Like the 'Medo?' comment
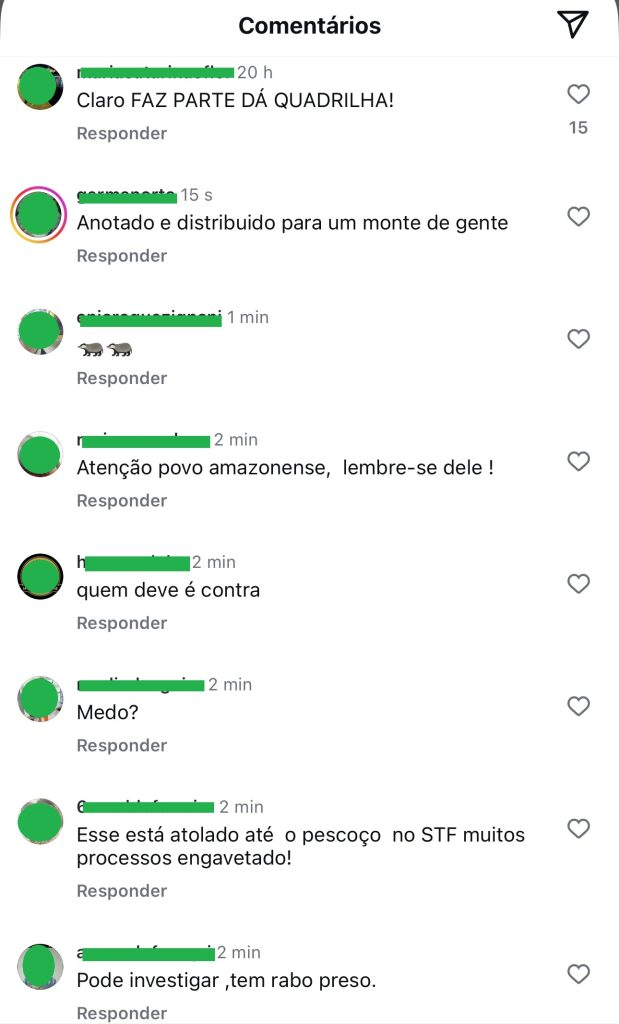Viewport: 619px width, 1024px height. pyautogui.click(x=578, y=706)
